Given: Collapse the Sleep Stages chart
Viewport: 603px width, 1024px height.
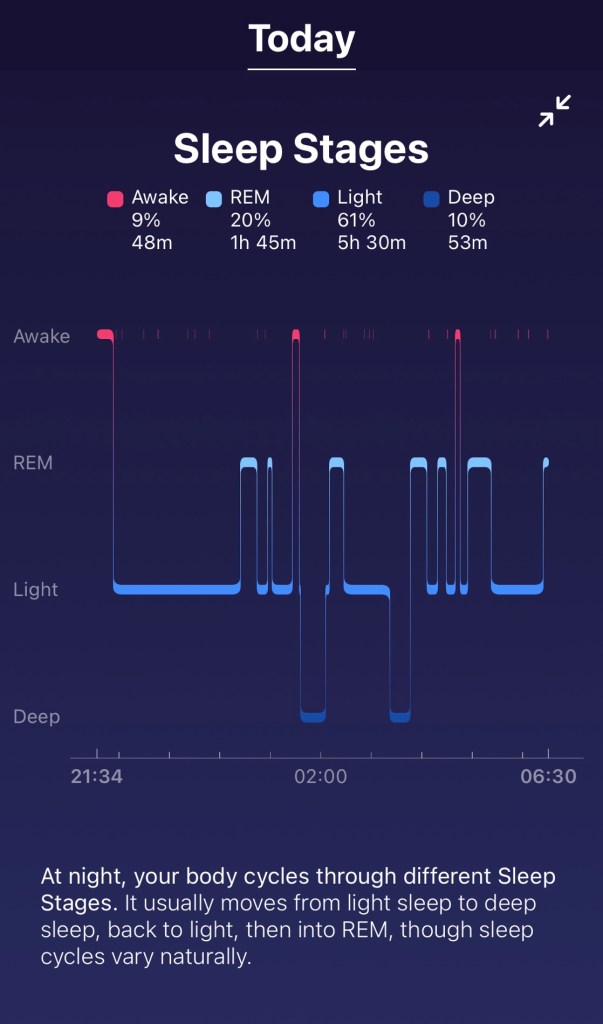Looking at the screenshot, I should tap(554, 111).
